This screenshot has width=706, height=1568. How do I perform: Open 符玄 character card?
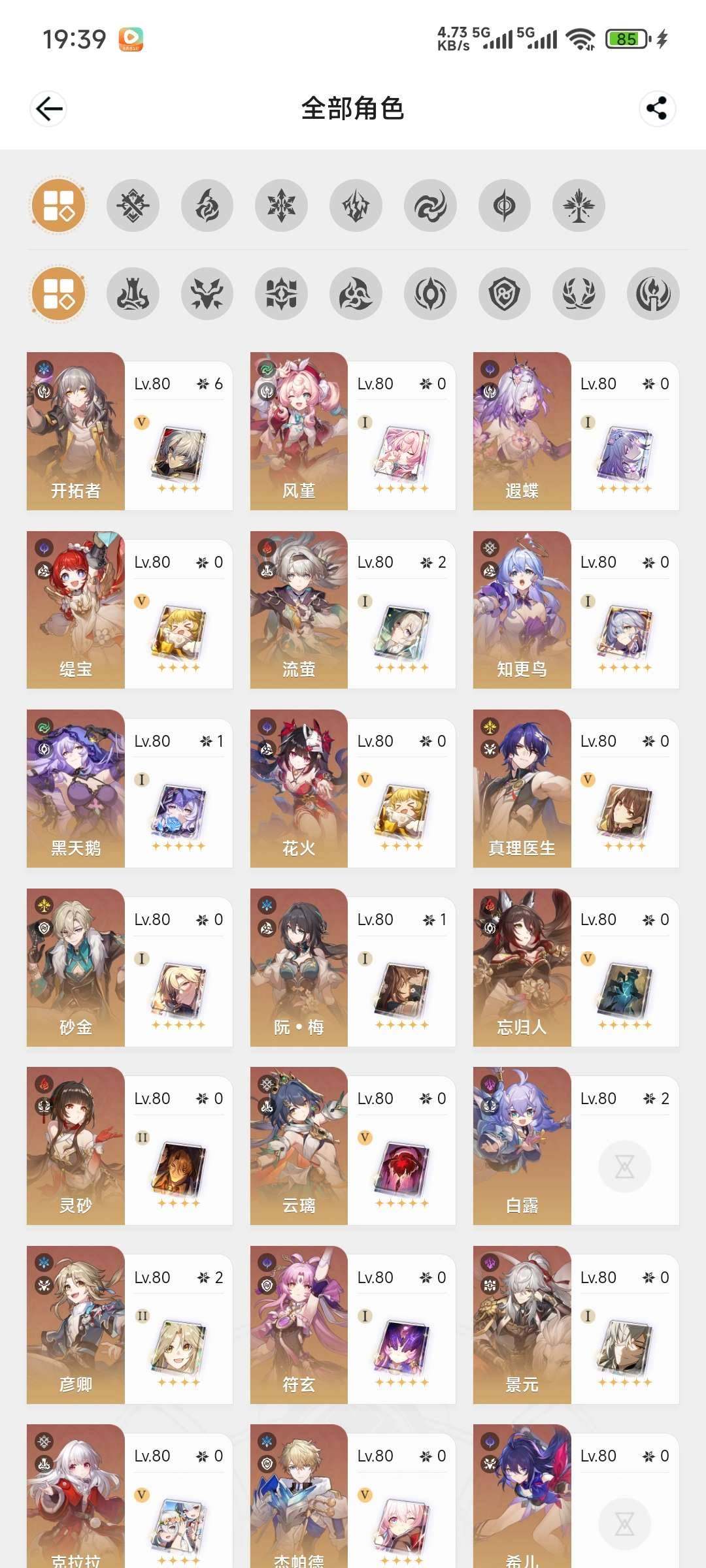352,1325
